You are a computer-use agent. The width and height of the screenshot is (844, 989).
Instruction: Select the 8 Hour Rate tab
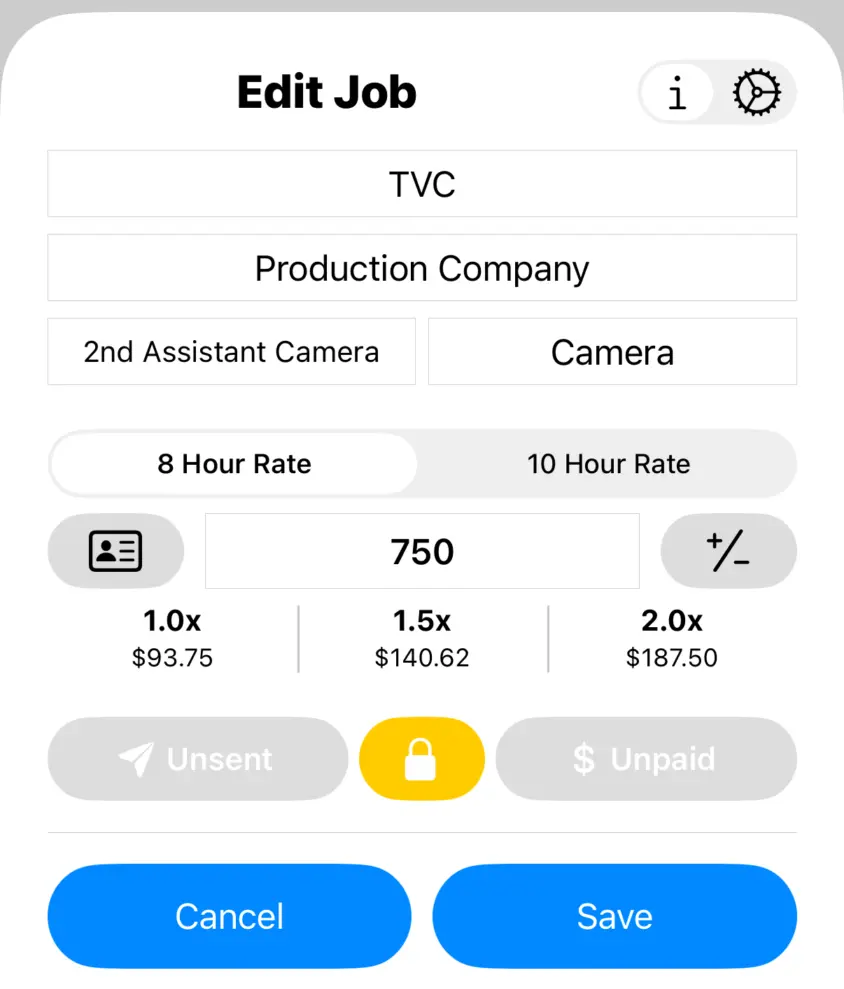point(233,464)
